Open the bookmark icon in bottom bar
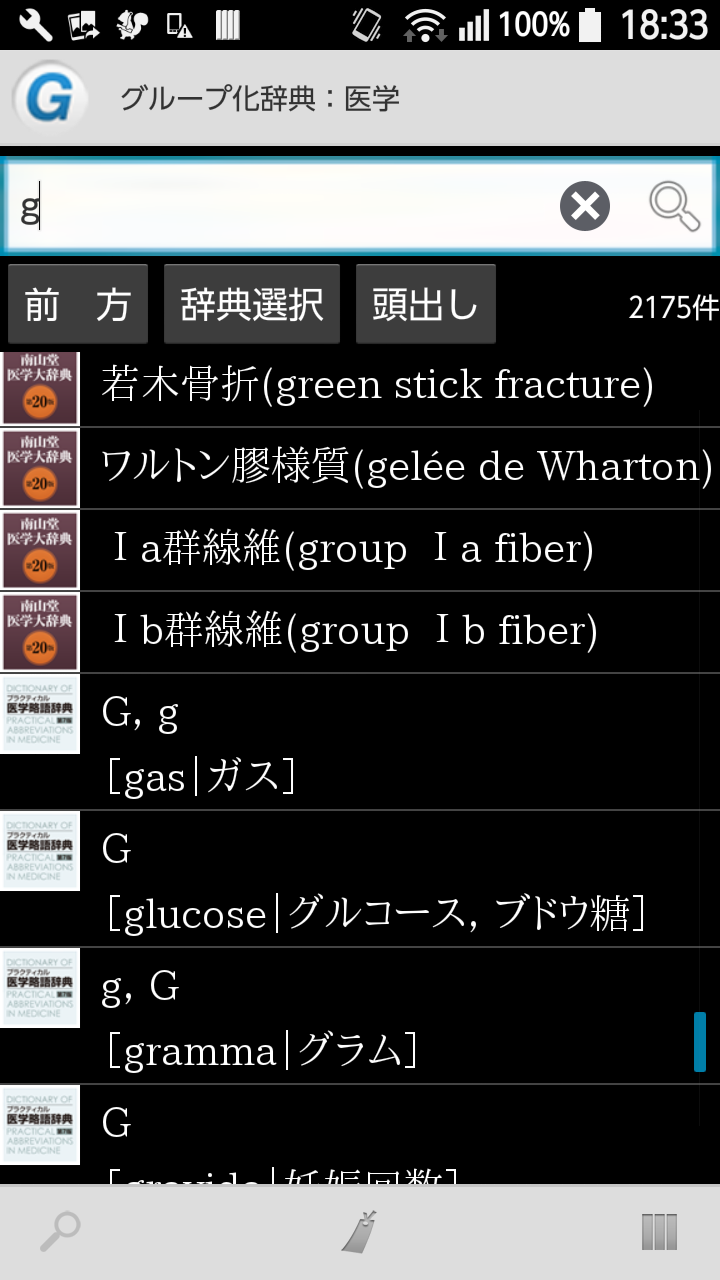This screenshot has height=1280, width=720. 360,1232
